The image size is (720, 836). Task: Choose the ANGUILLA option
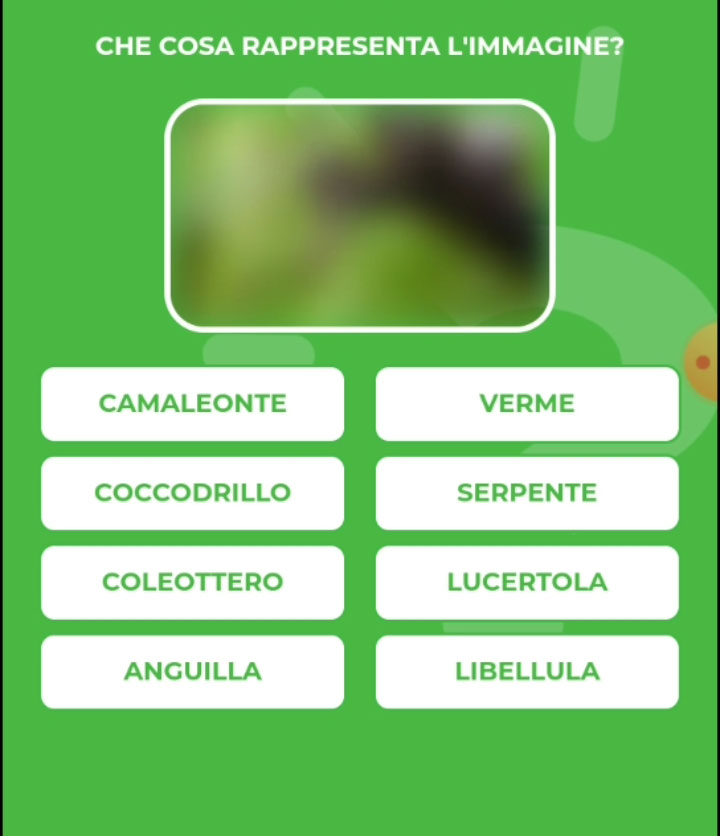pos(192,671)
